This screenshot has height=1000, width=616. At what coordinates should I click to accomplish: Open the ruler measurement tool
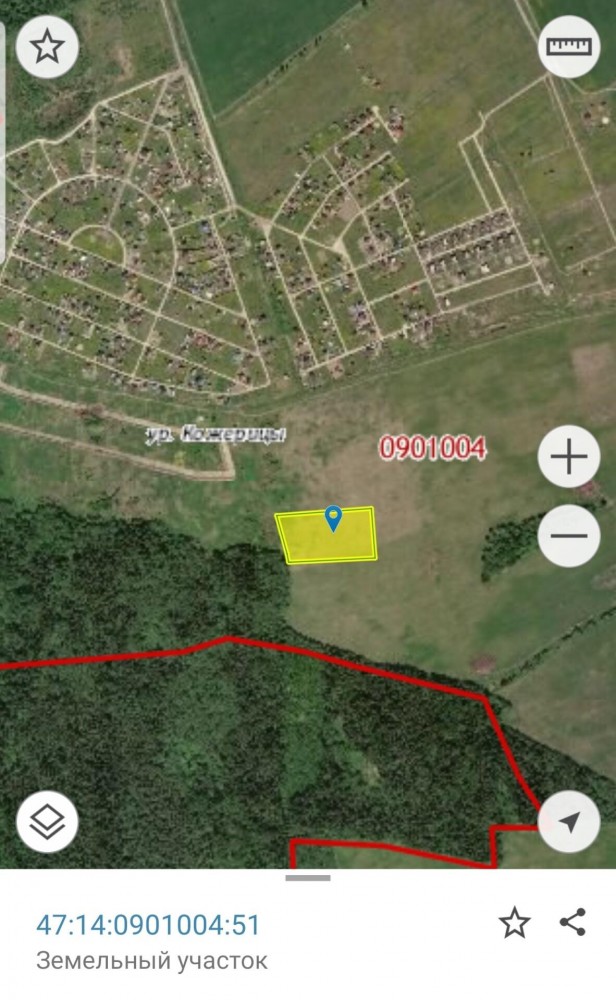pyautogui.click(x=569, y=47)
